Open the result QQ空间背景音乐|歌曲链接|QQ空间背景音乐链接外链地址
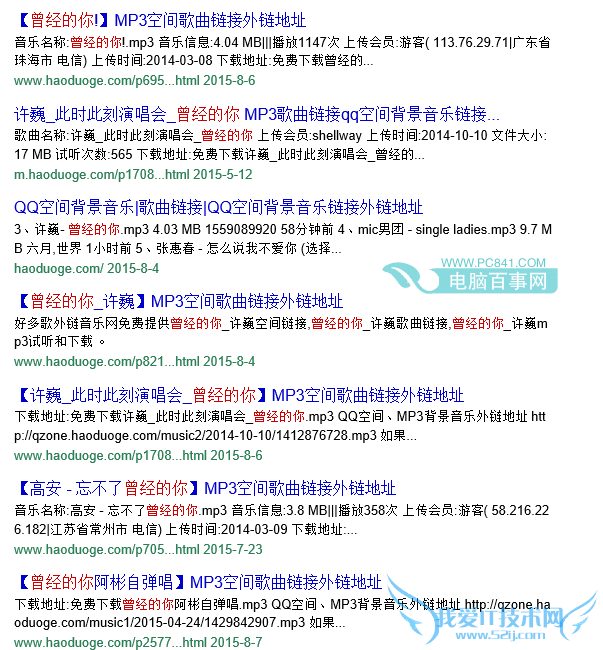 click(218, 208)
